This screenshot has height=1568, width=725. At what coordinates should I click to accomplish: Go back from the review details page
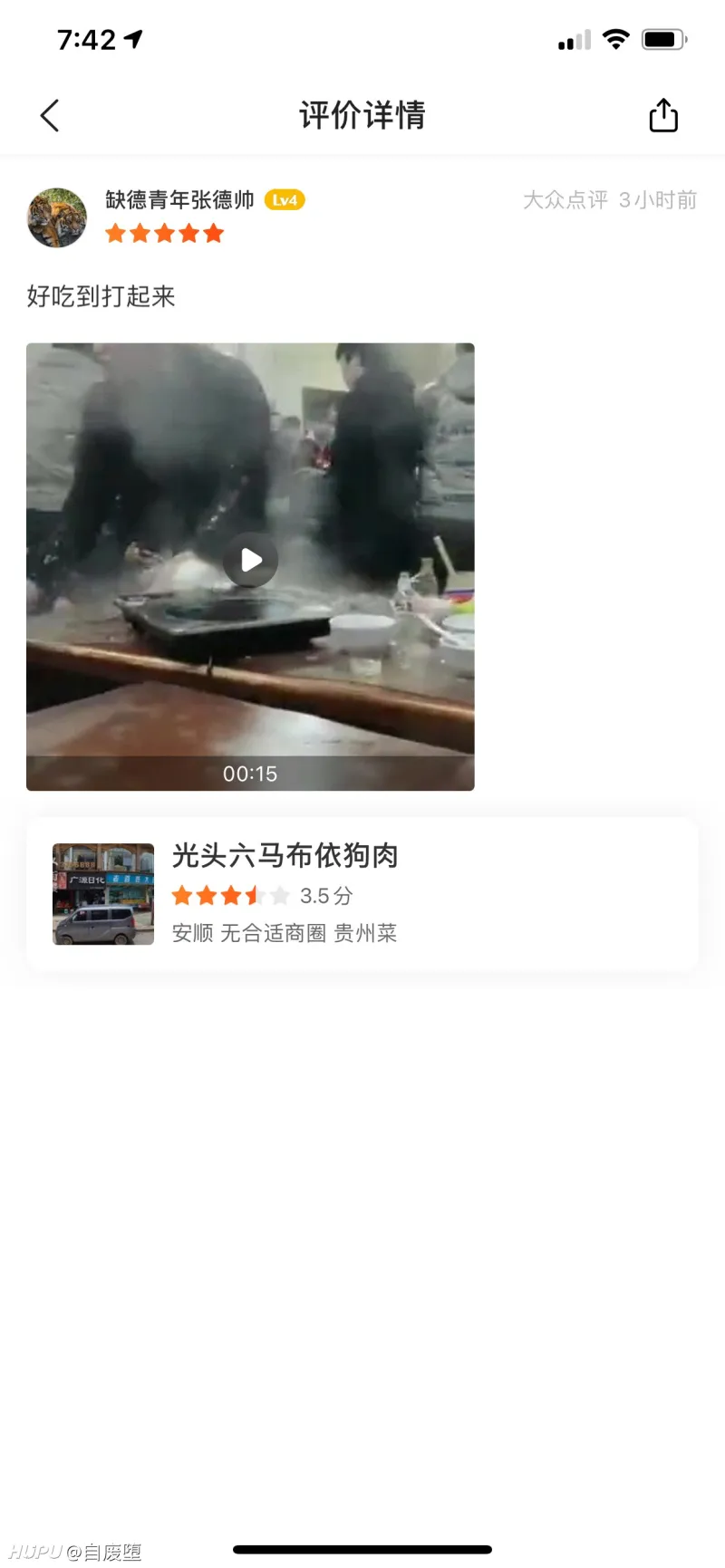coord(50,116)
